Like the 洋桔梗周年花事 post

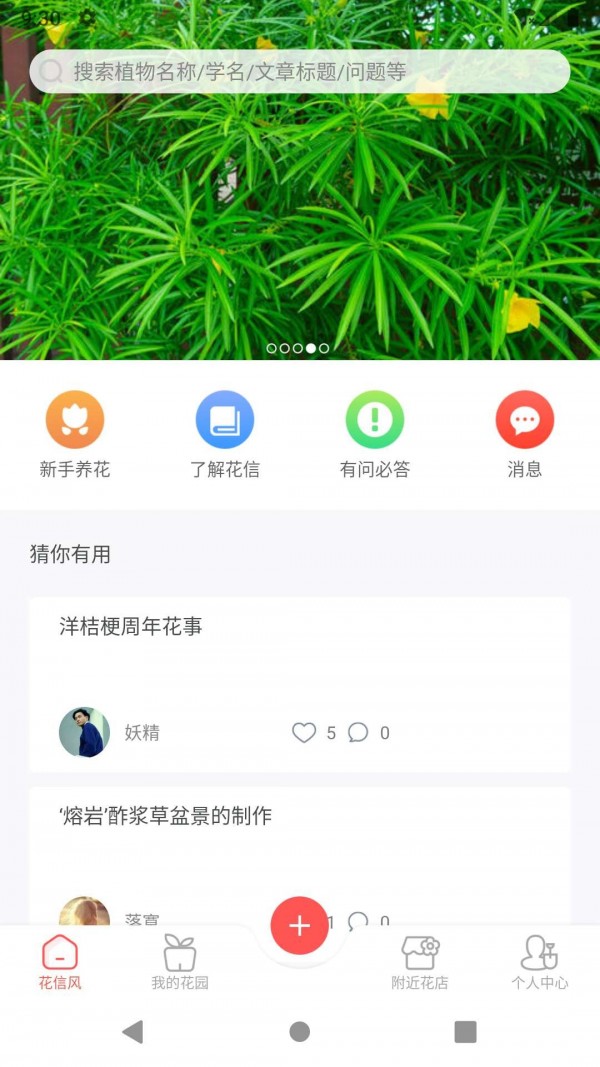coord(304,733)
